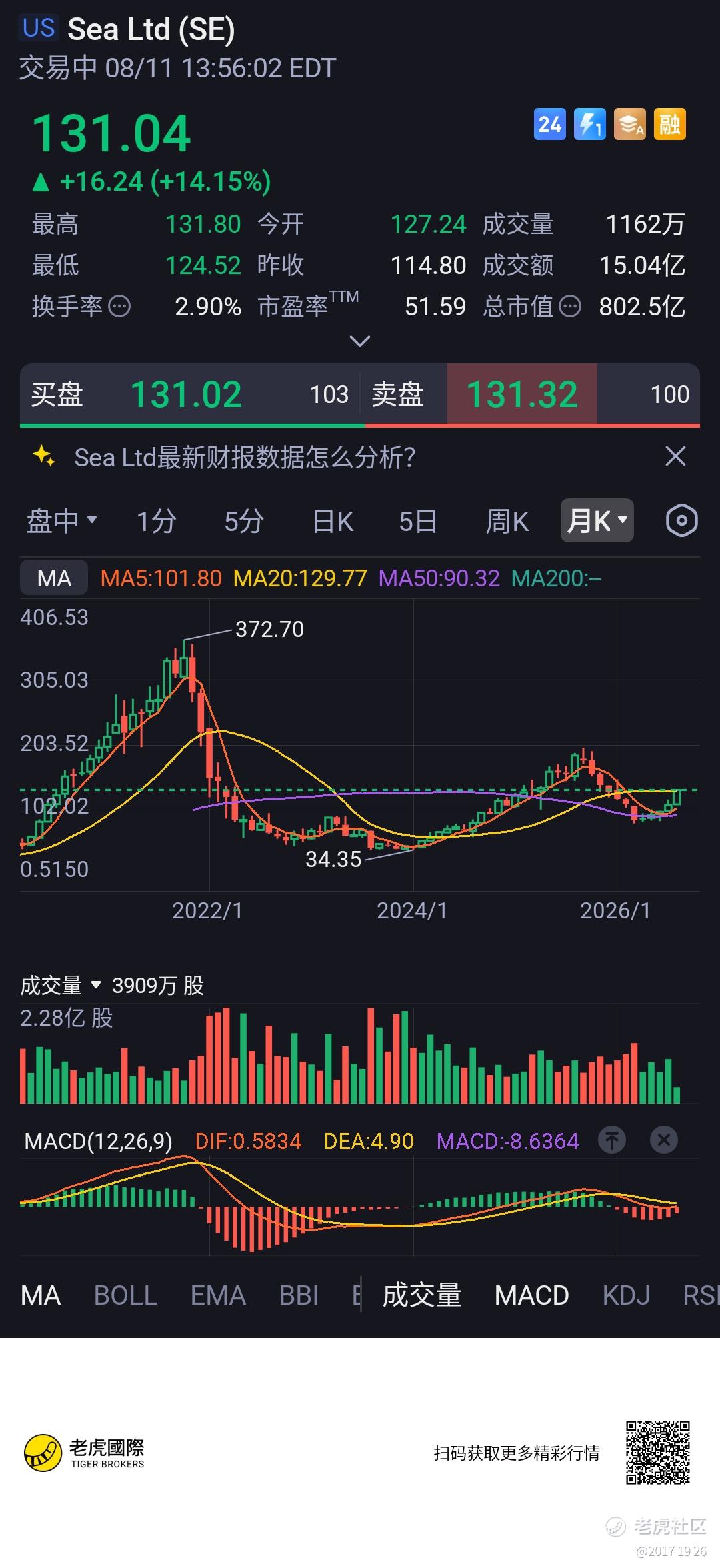Move the MACD panel up

point(612,1140)
